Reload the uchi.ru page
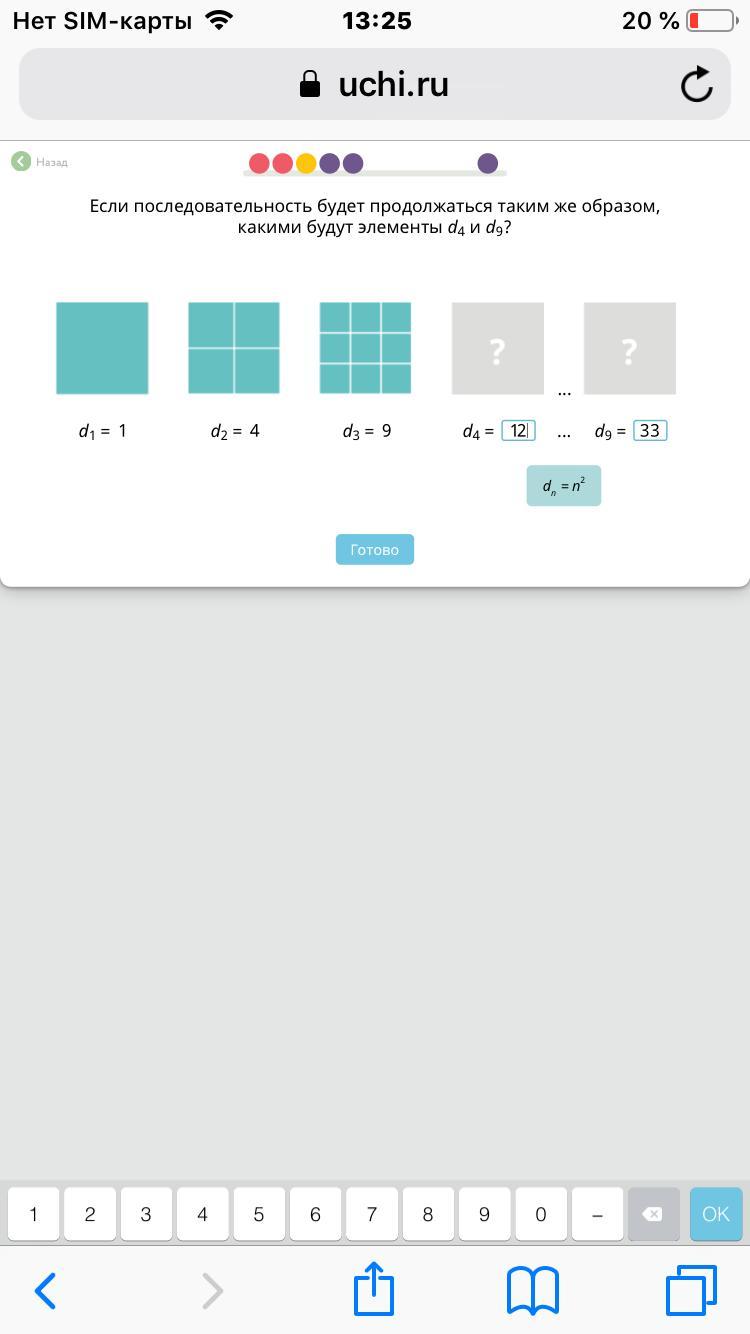 coord(696,85)
